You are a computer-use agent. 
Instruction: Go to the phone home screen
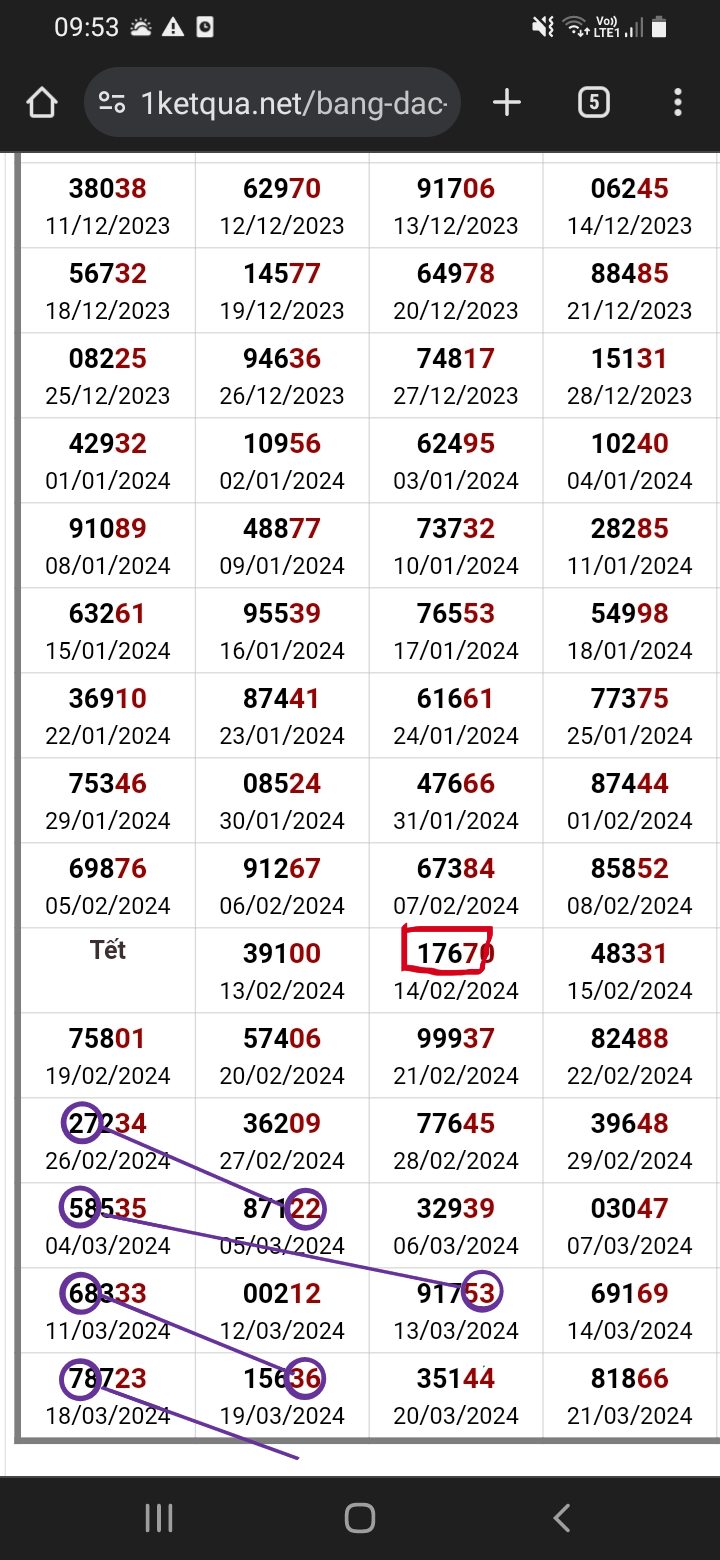pyautogui.click(x=360, y=1518)
